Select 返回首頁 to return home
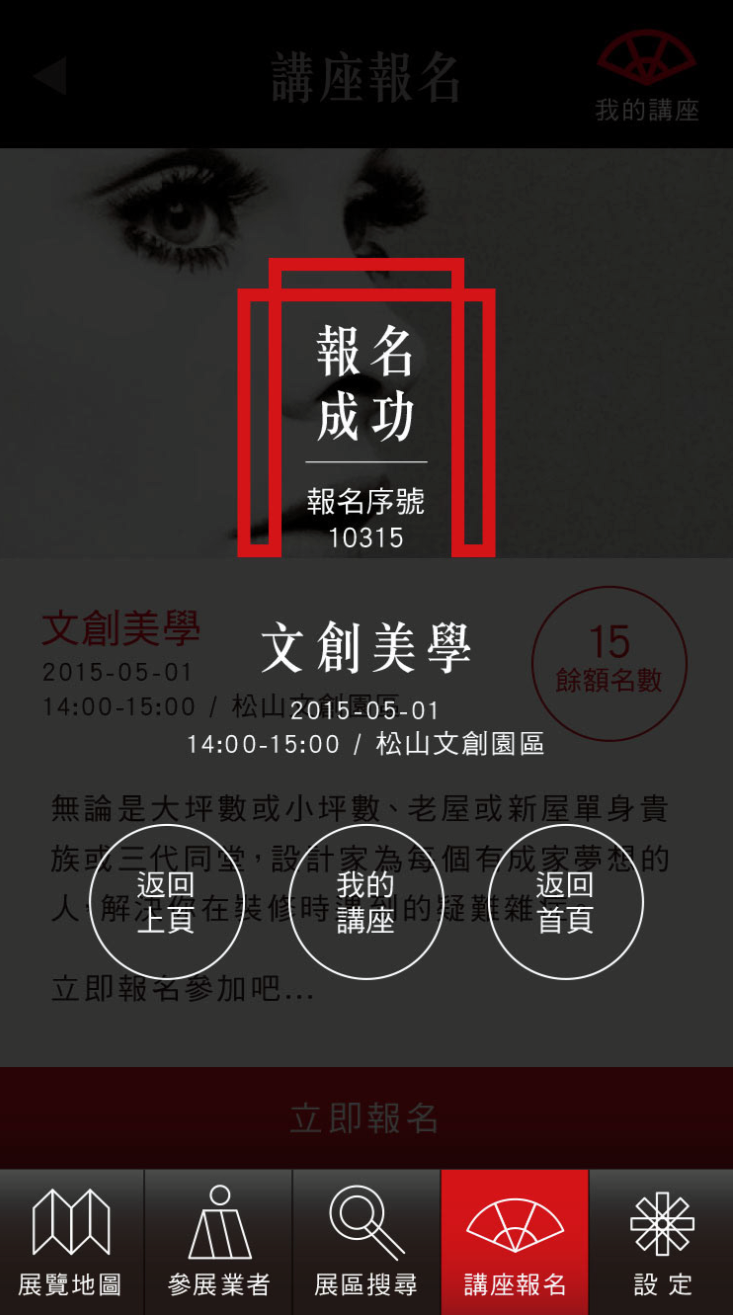 [x=565, y=902]
